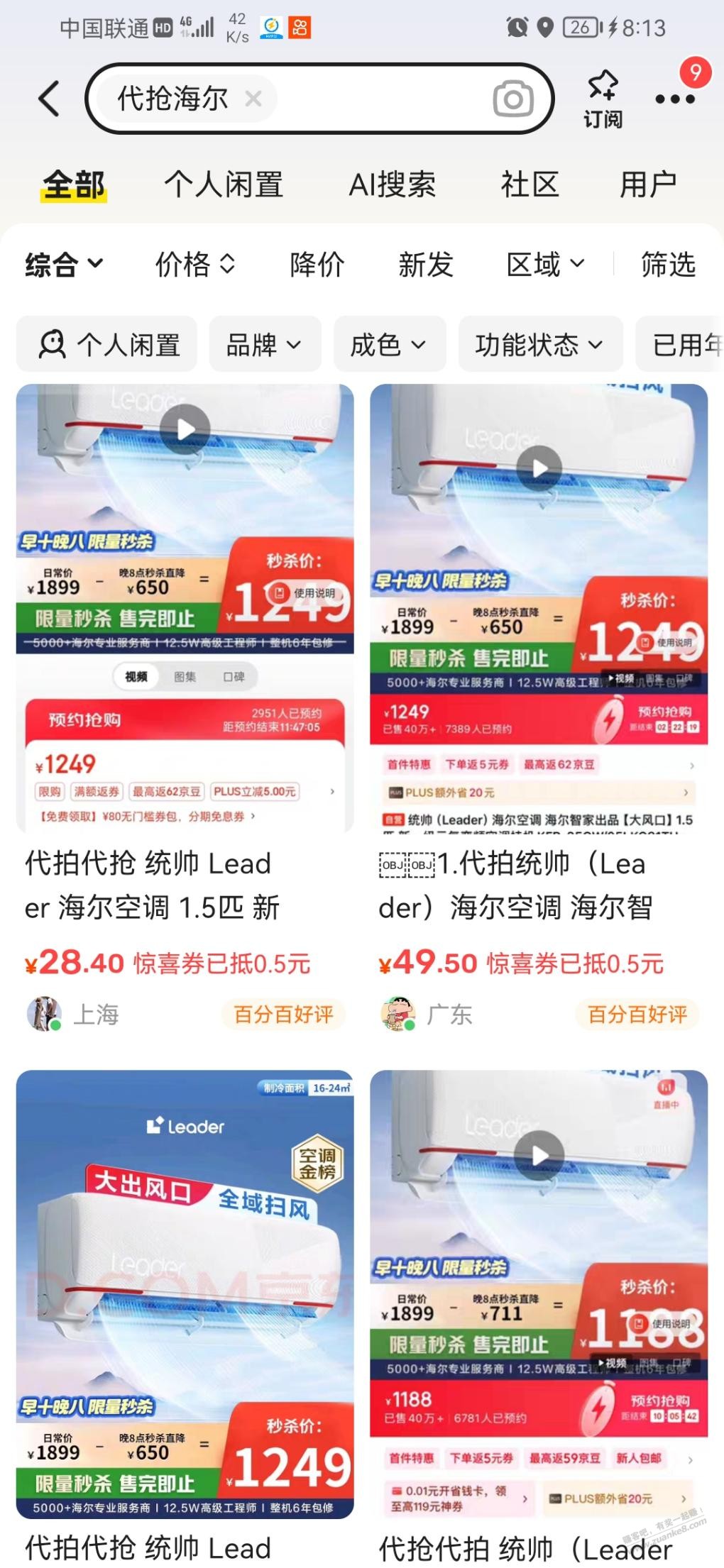Show 降价 items
724x1568 pixels.
point(317,265)
